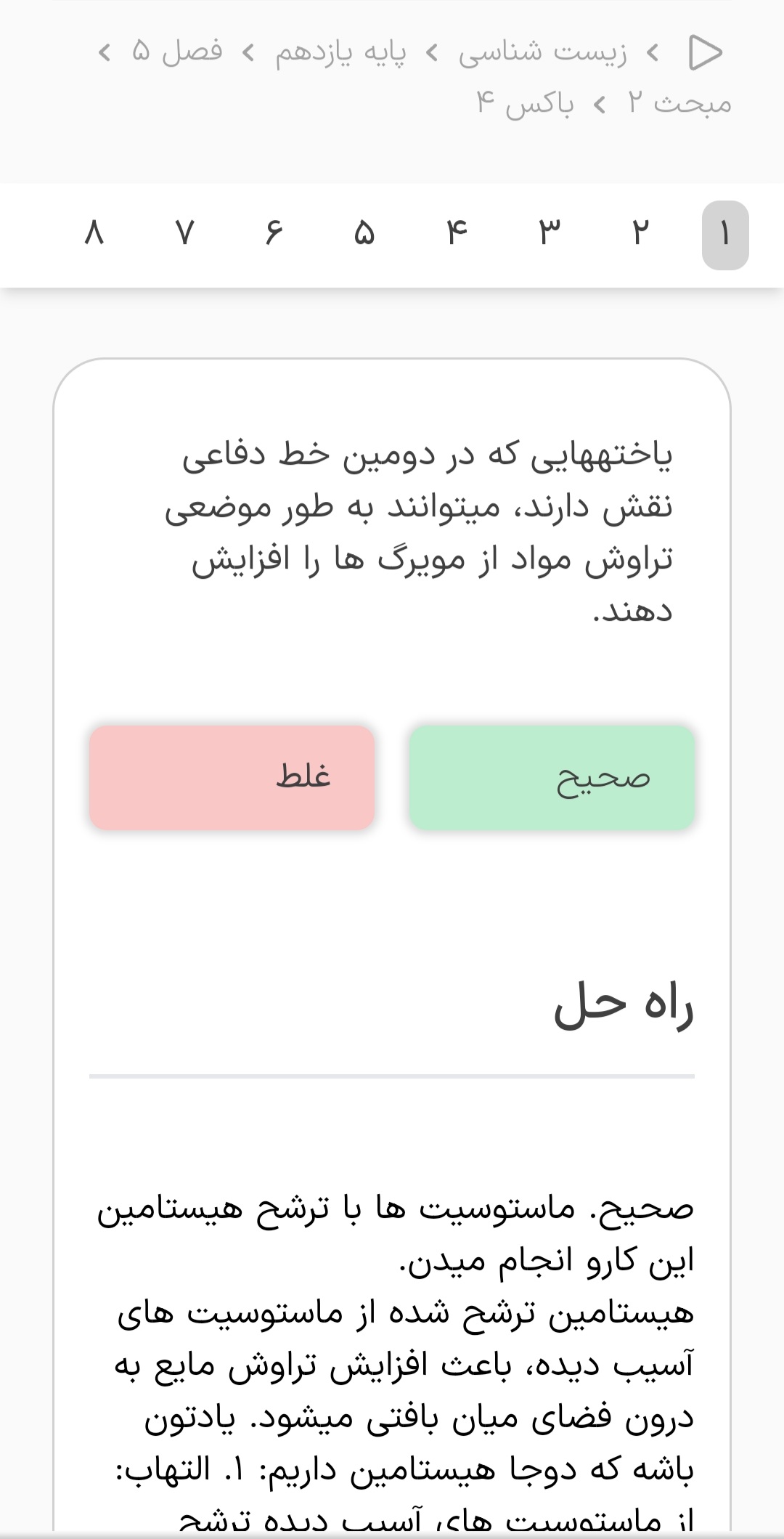
Task: Open the باکس ۴ breadcrumb
Action: click(525, 104)
